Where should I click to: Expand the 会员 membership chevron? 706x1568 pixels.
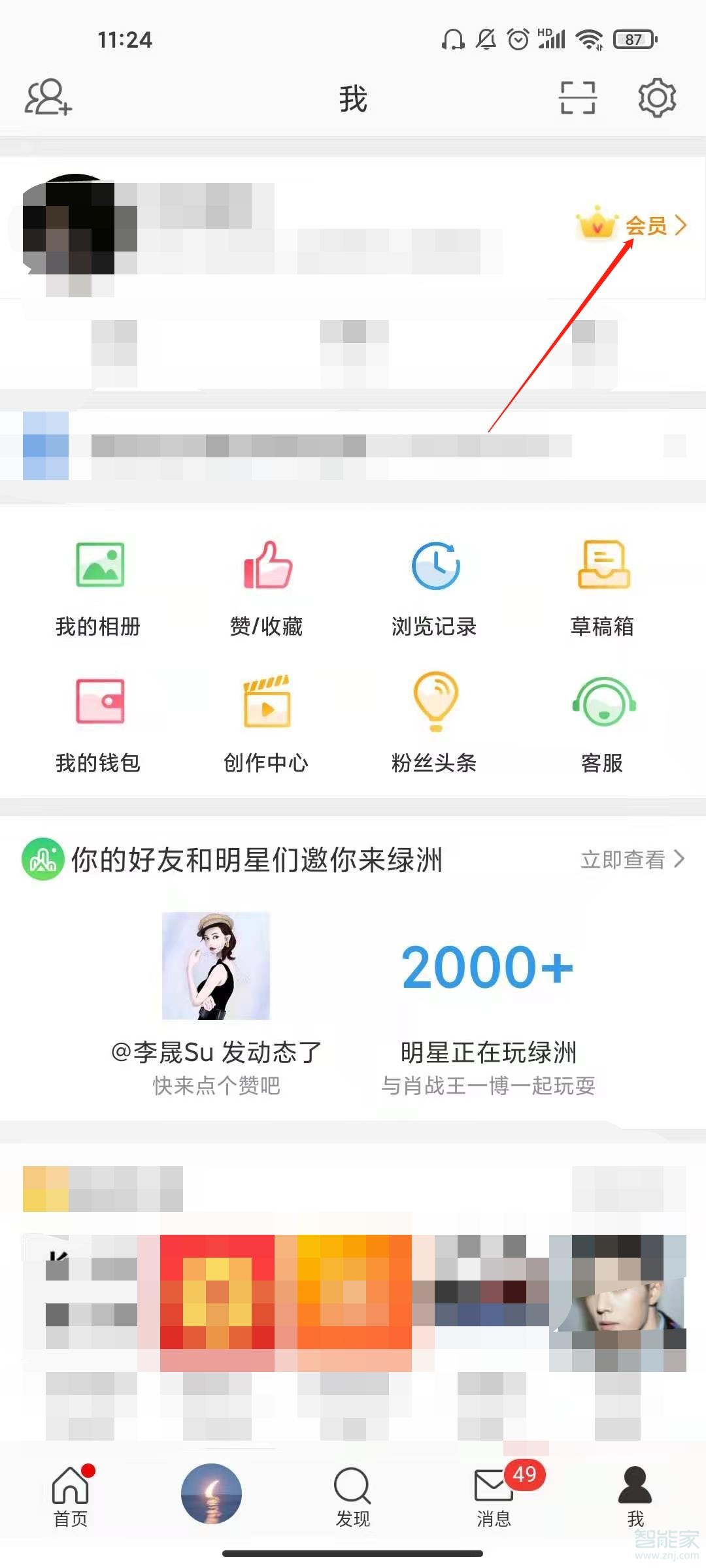coord(682,226)
